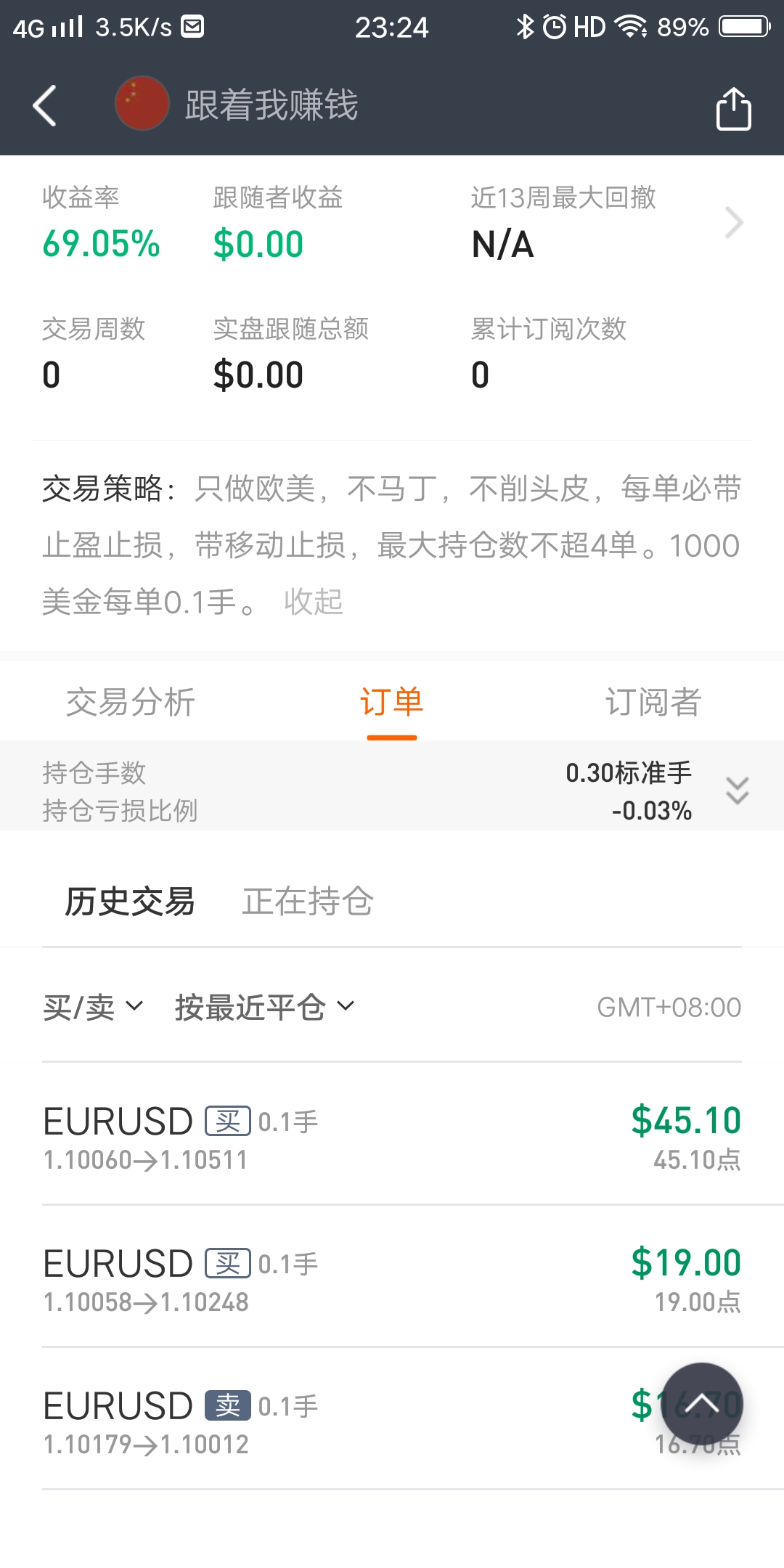The height and width of the screenshot is (1568, 784).
Task: Tap the floating scroll-to-top button
Action: [x=701, y=1405]
